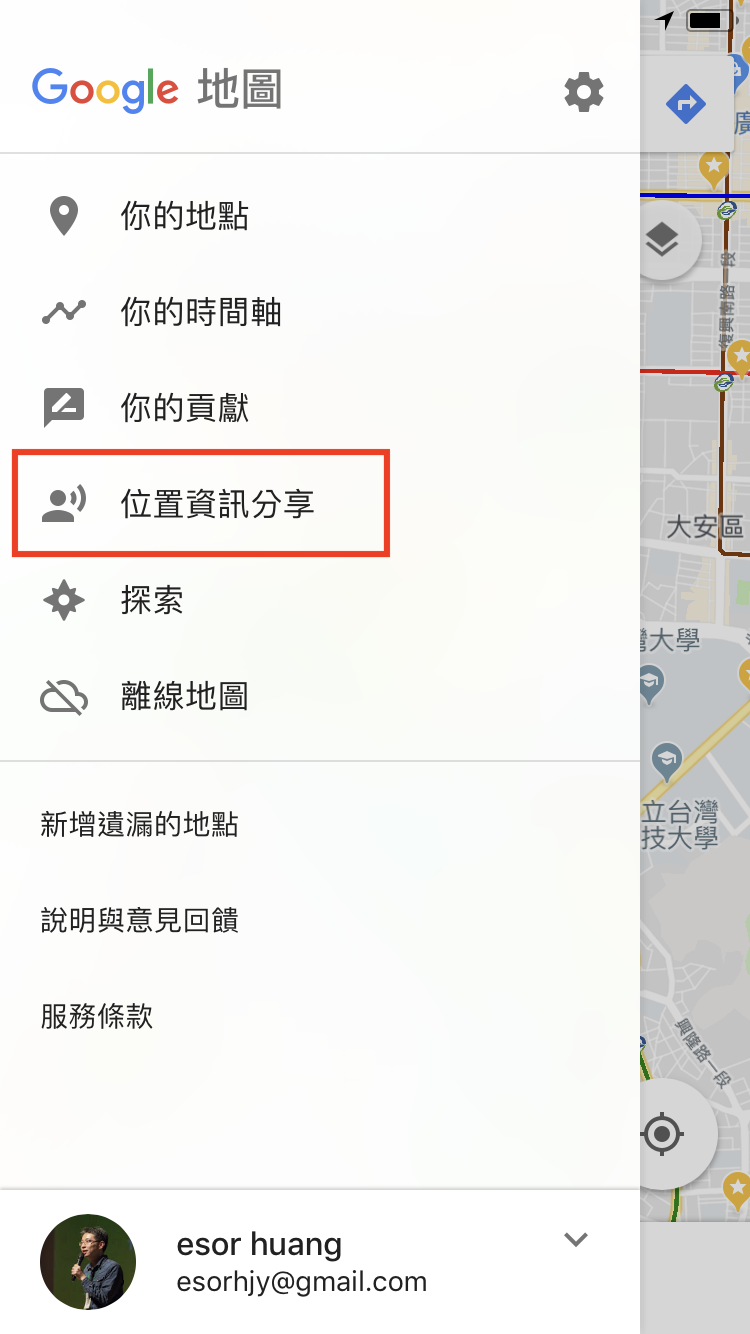
Task: Open settings gear icon
Action: click(x=584, y=92)
